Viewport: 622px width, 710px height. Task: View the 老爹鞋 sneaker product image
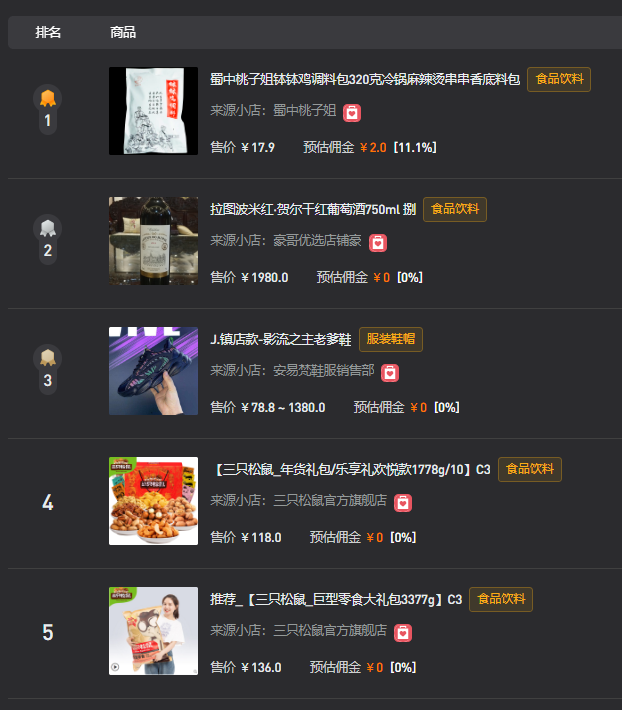point(153,371)
